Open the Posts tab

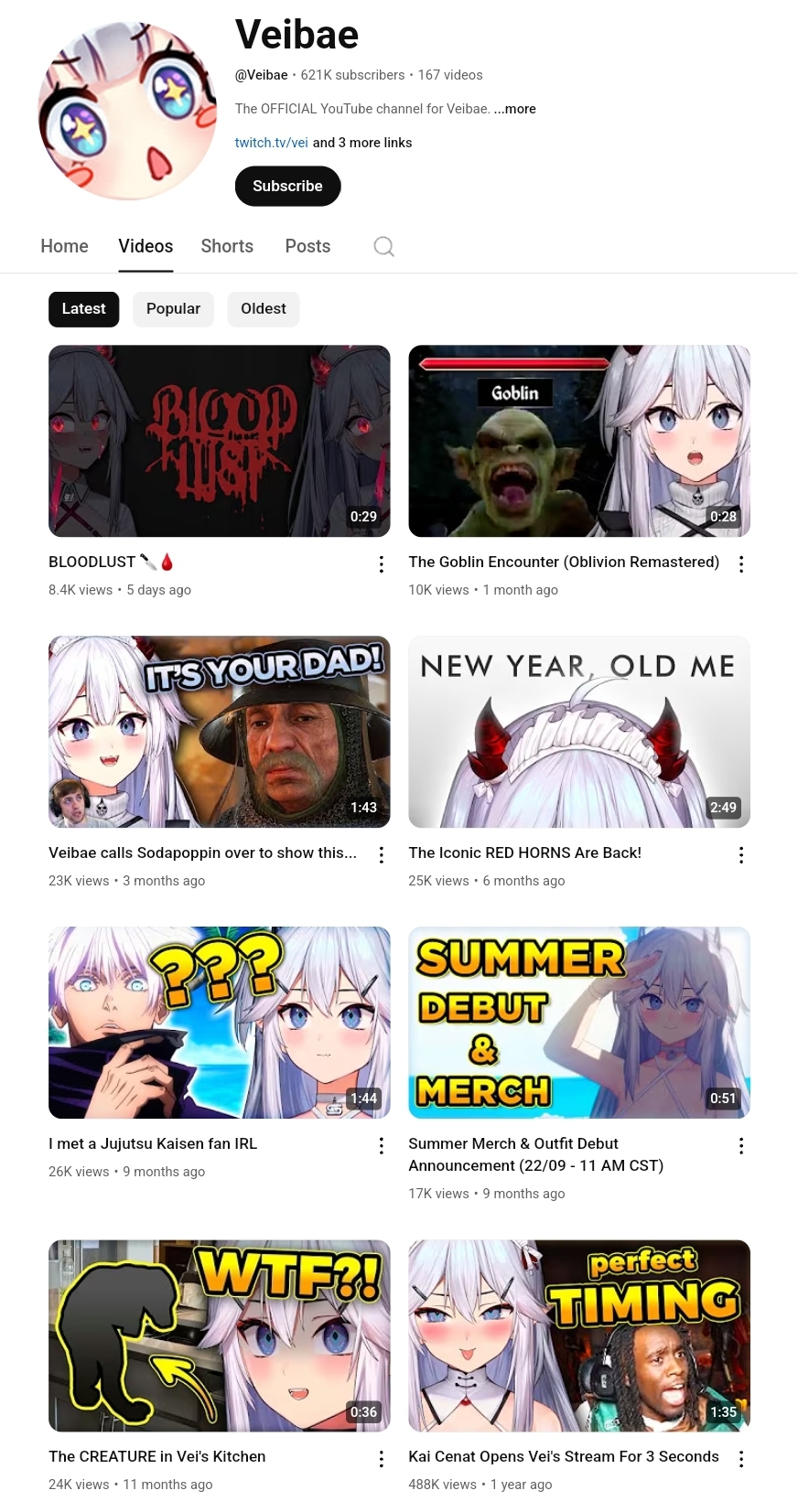[x=307, y=247]
